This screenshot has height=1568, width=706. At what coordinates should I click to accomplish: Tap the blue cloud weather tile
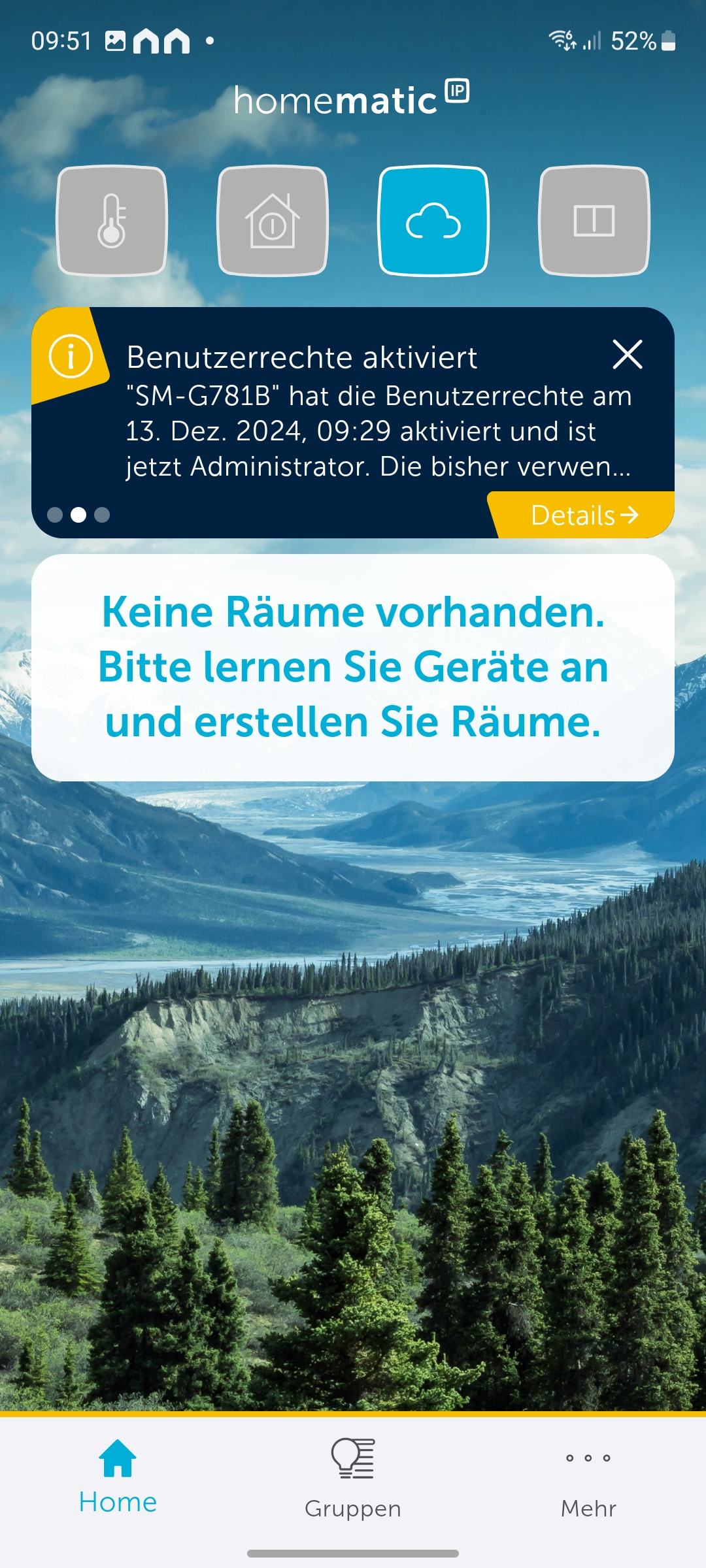433,221
